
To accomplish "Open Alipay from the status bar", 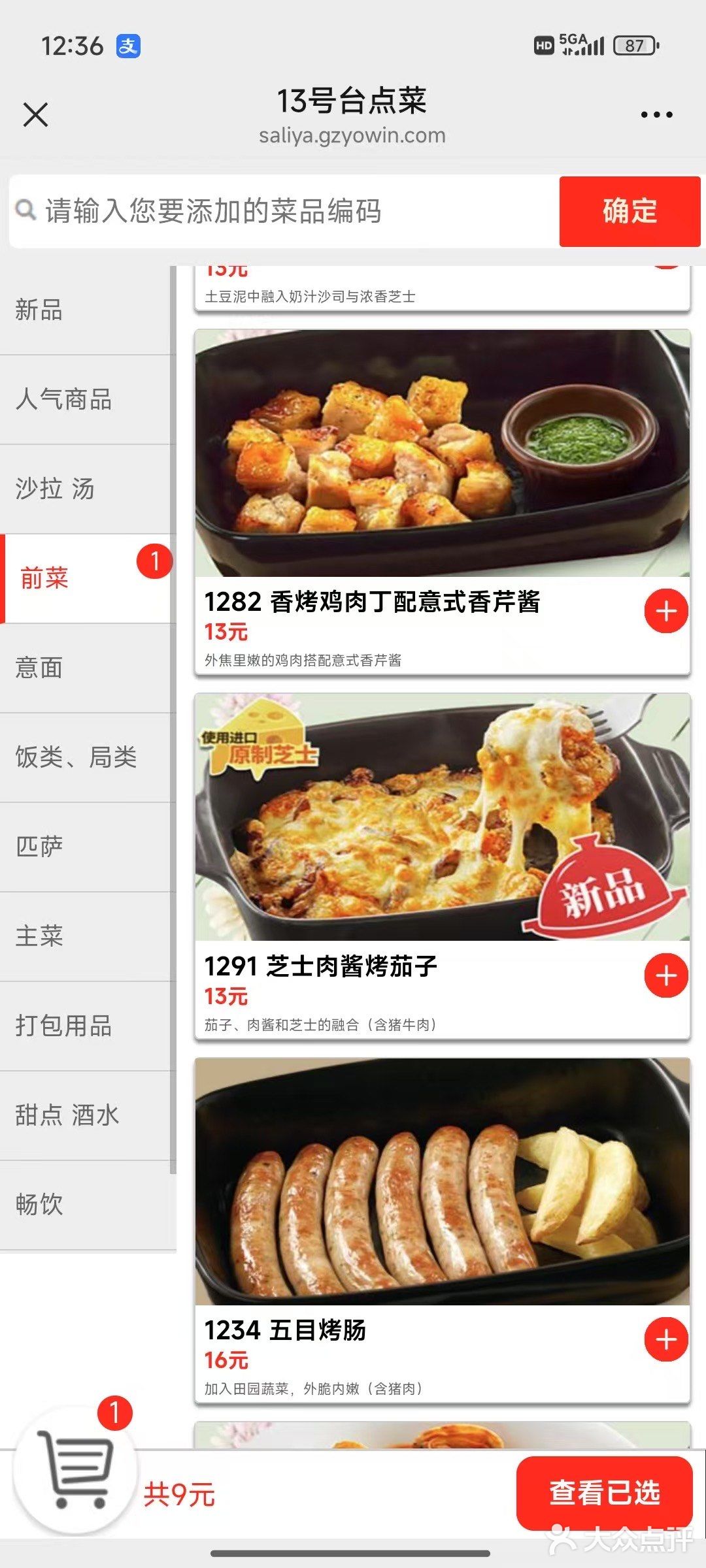I will click(128, 44).
